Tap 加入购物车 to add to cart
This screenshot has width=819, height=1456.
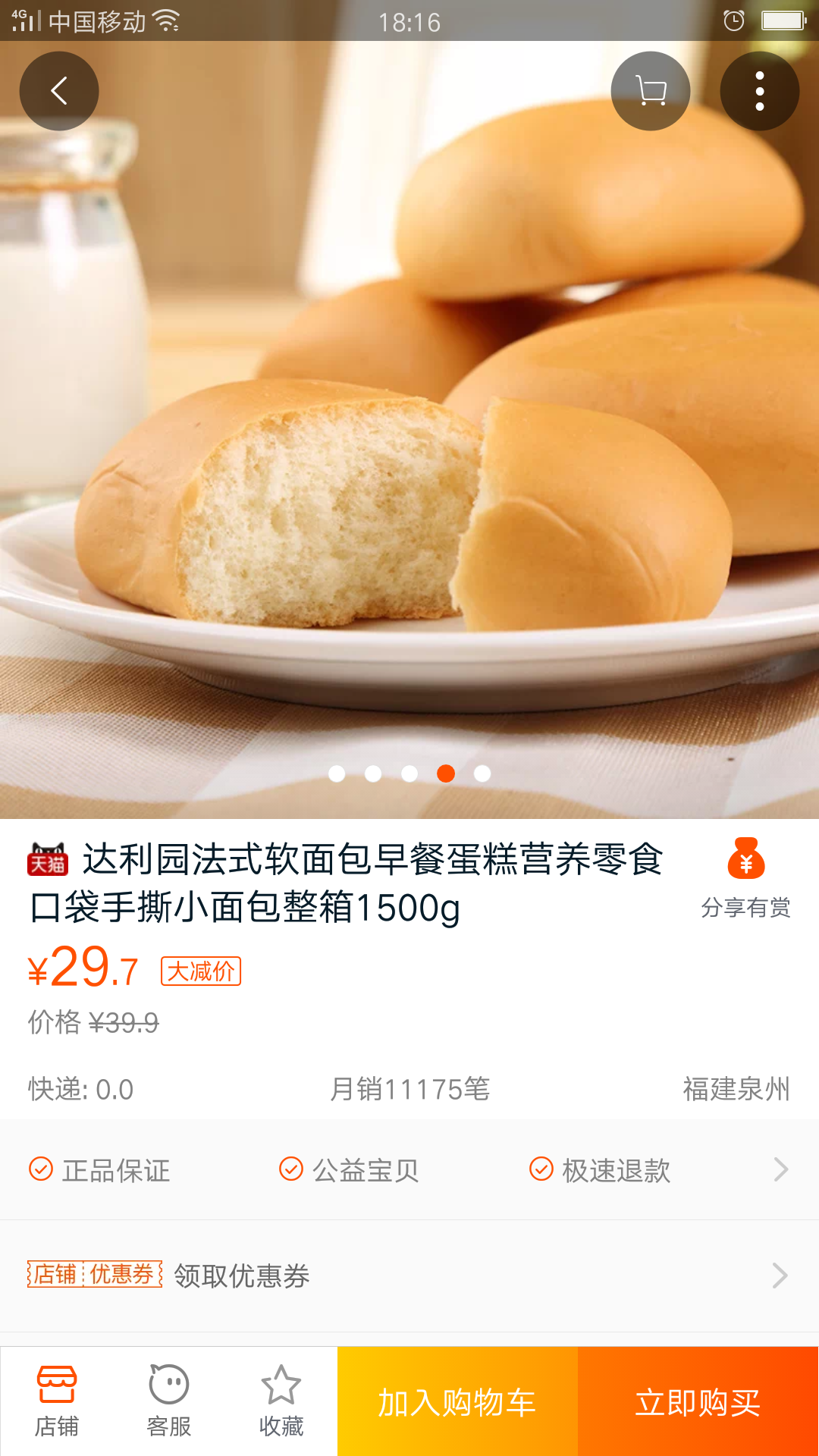tap(457, 1401)
